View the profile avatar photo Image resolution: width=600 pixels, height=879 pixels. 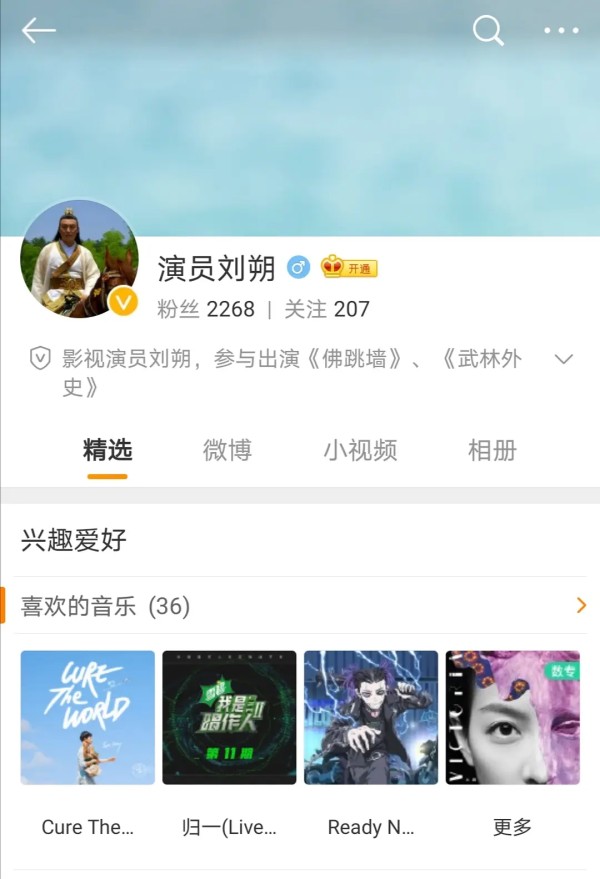pyautogui.click(x=79, y=258)
